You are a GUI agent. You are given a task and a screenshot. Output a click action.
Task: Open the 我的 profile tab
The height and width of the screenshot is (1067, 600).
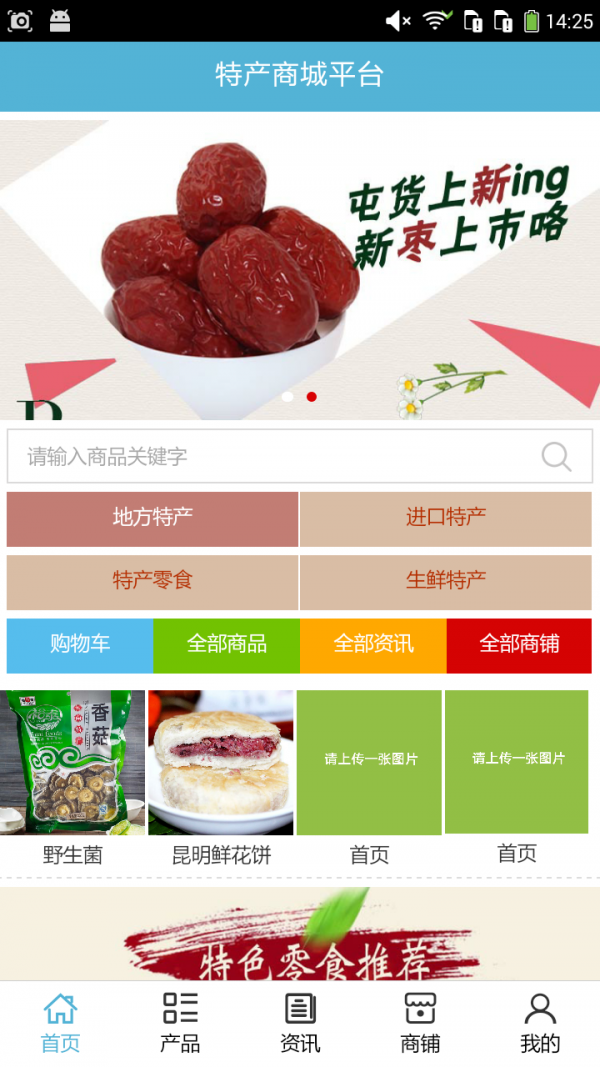coord(540,1023)
